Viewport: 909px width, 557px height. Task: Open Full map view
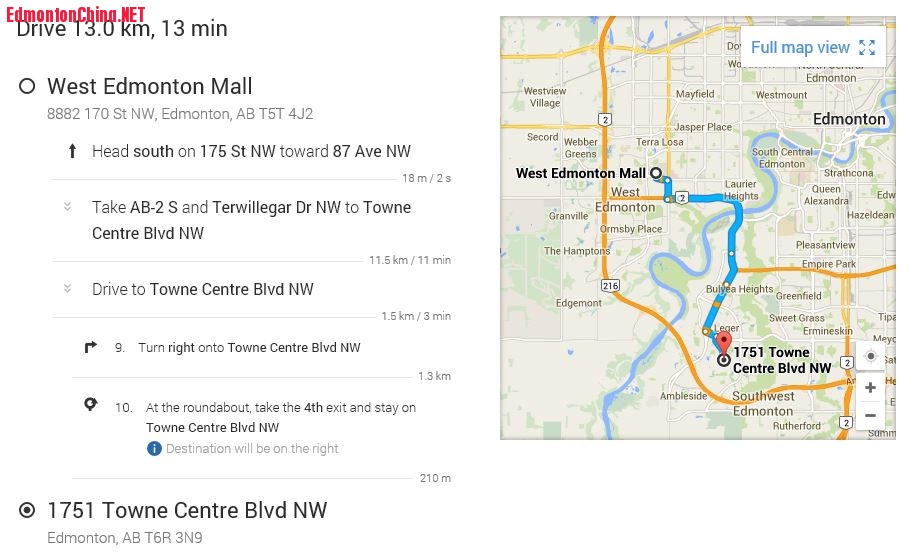coord(811,47)
